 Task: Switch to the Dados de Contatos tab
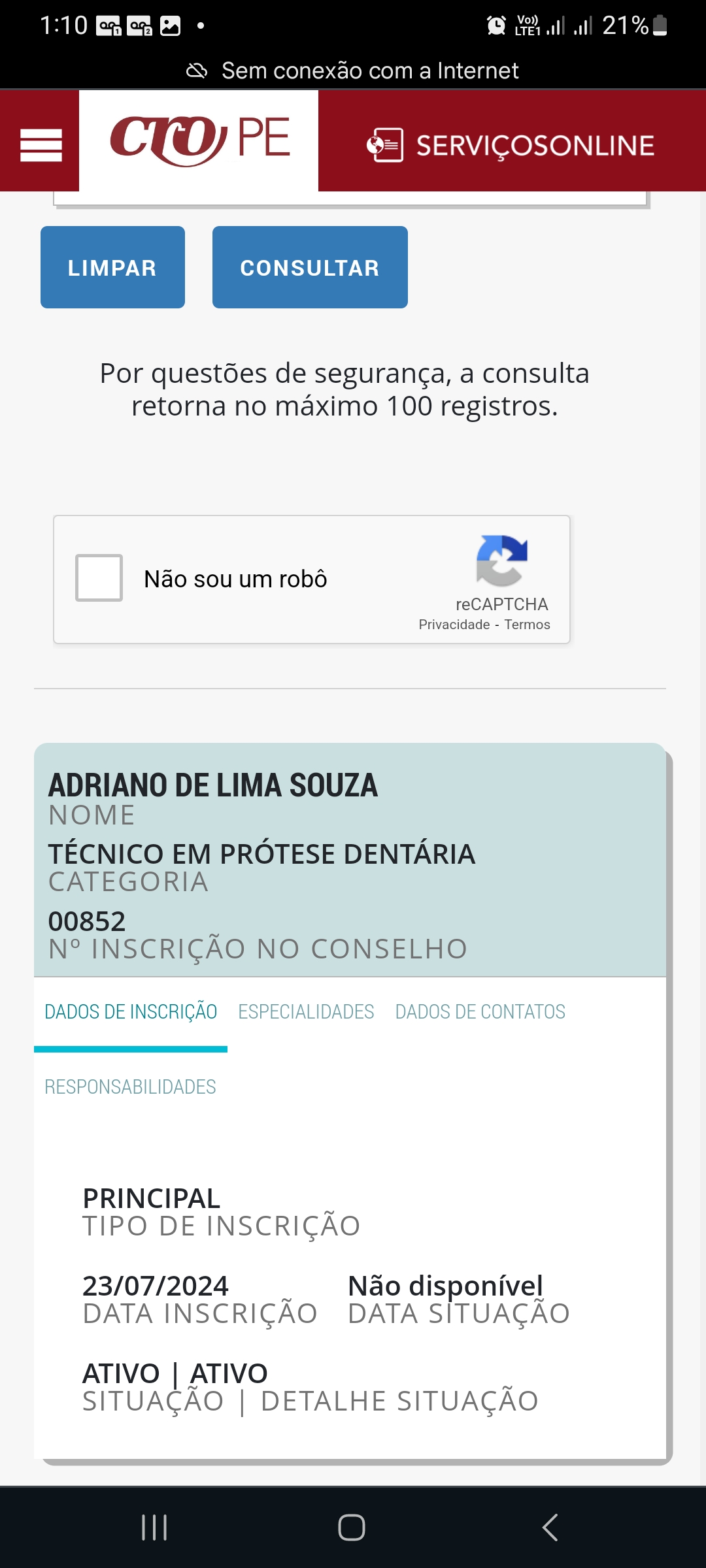[480, 1011]
